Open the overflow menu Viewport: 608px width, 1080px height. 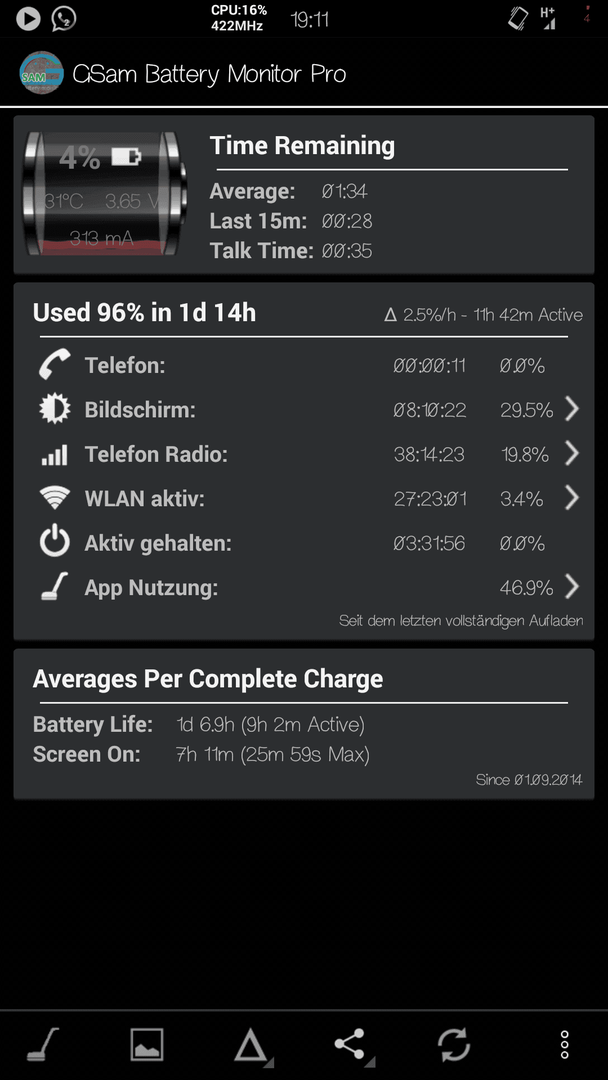(565, 1045)
